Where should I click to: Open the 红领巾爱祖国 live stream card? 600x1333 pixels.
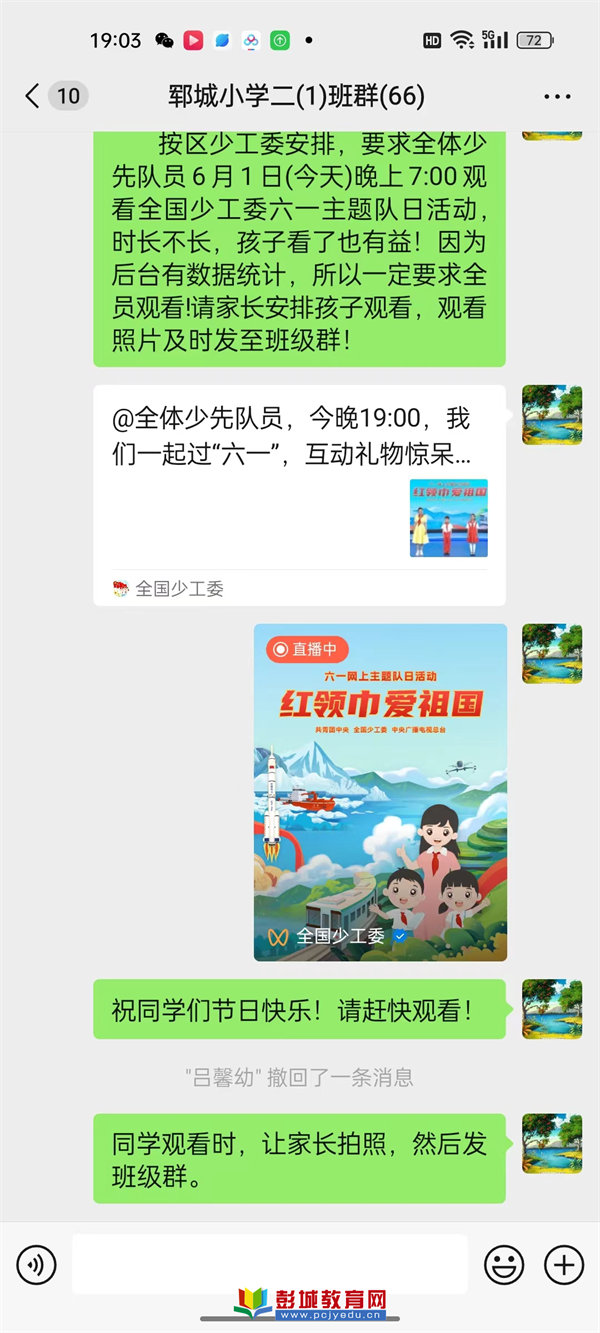(x=380, y=792)
